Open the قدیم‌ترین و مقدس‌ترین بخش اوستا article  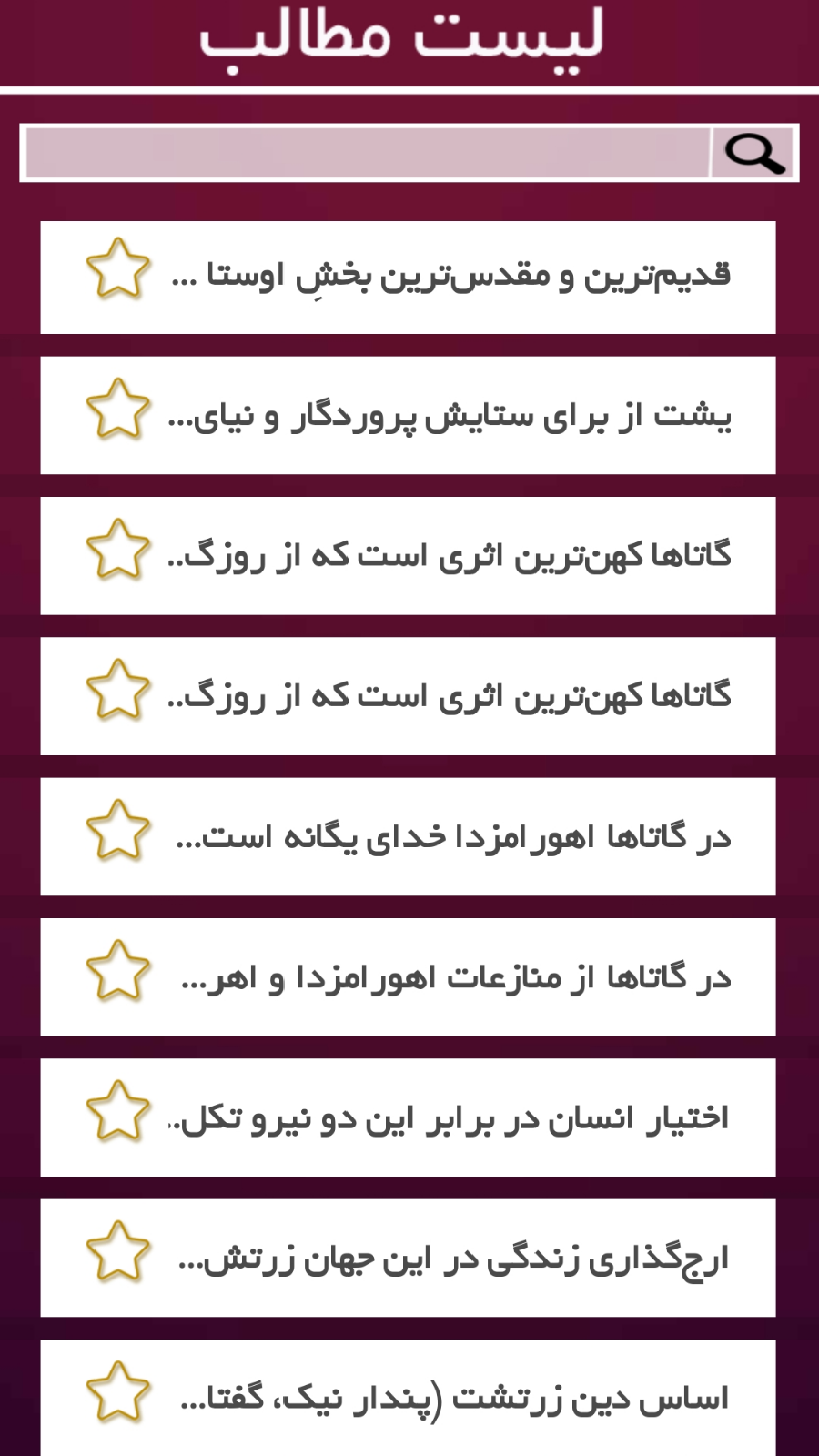pos(455,274)
